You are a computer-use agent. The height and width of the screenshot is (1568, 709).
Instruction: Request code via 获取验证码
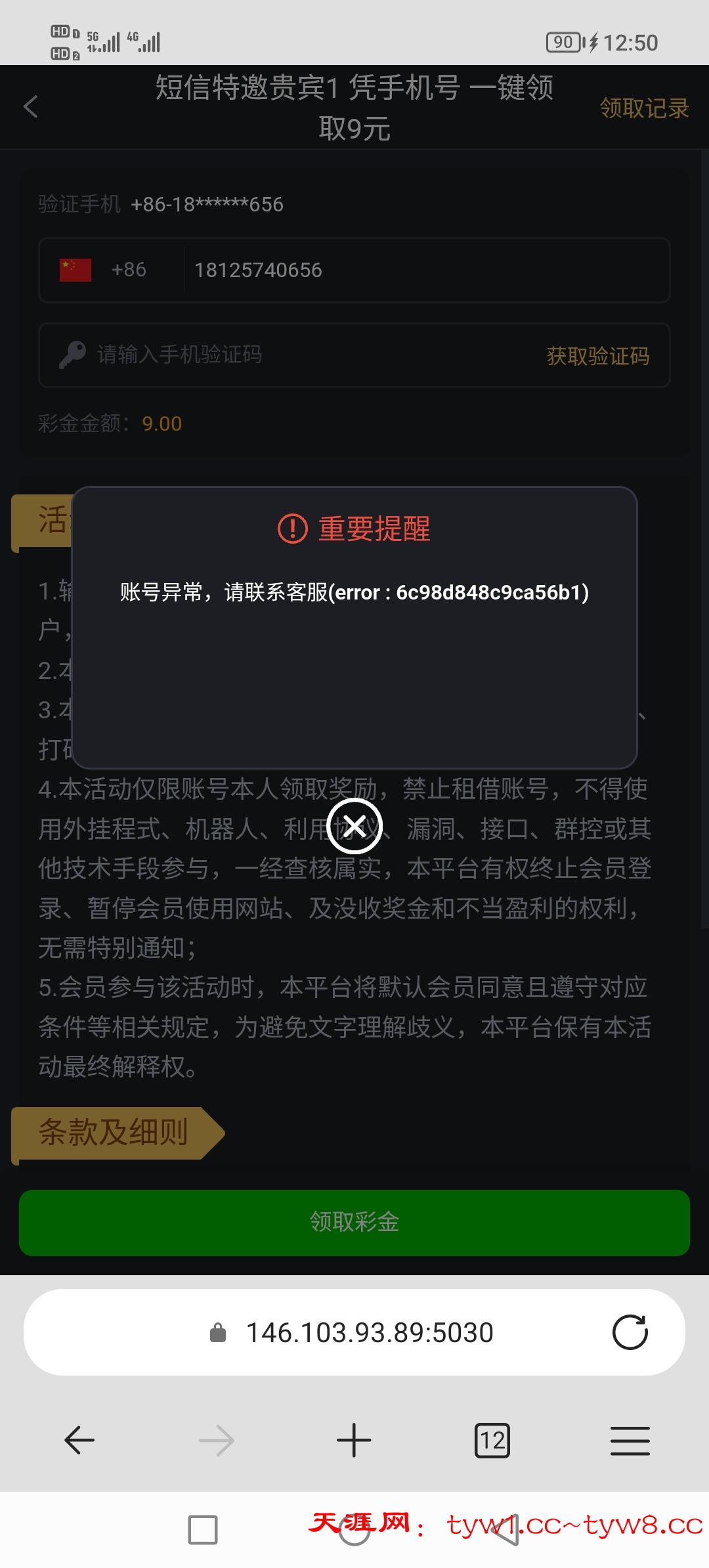tap(597, 356)
